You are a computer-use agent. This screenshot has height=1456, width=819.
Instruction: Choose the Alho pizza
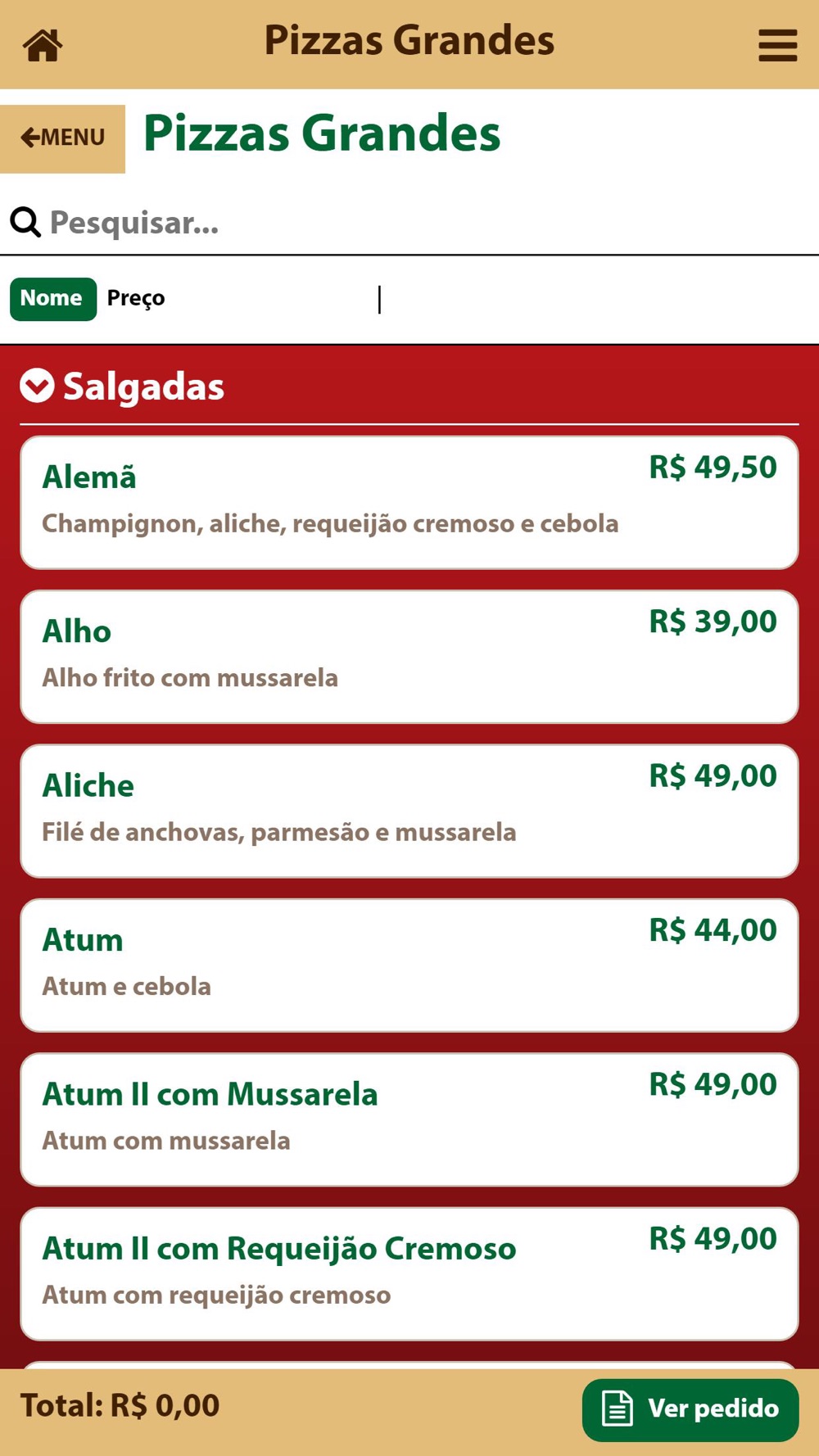(409, 657)
